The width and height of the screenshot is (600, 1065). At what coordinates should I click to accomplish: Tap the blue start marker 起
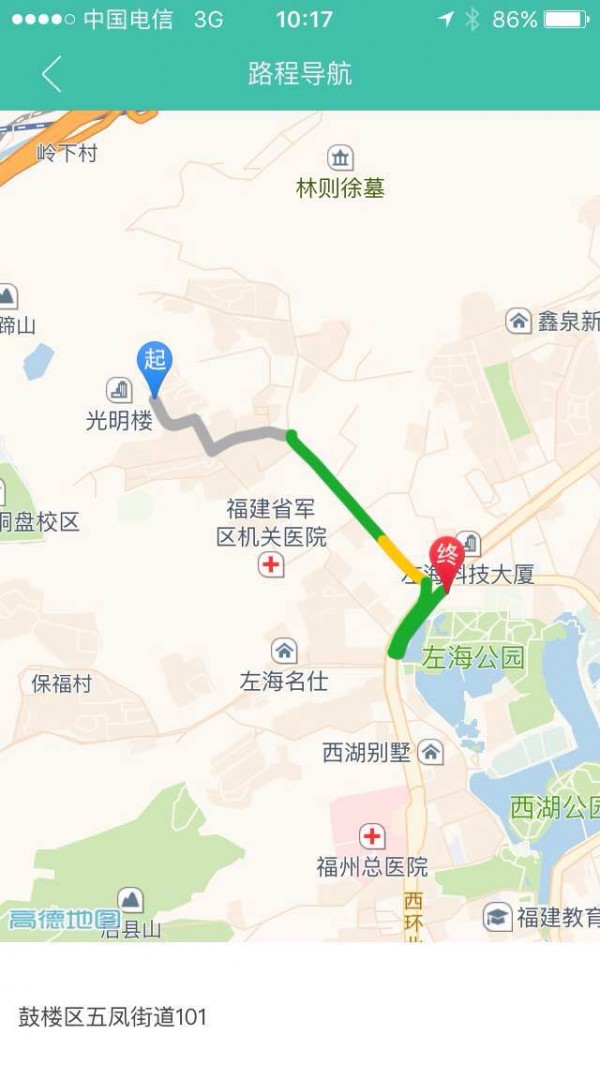tap(154, 362)
